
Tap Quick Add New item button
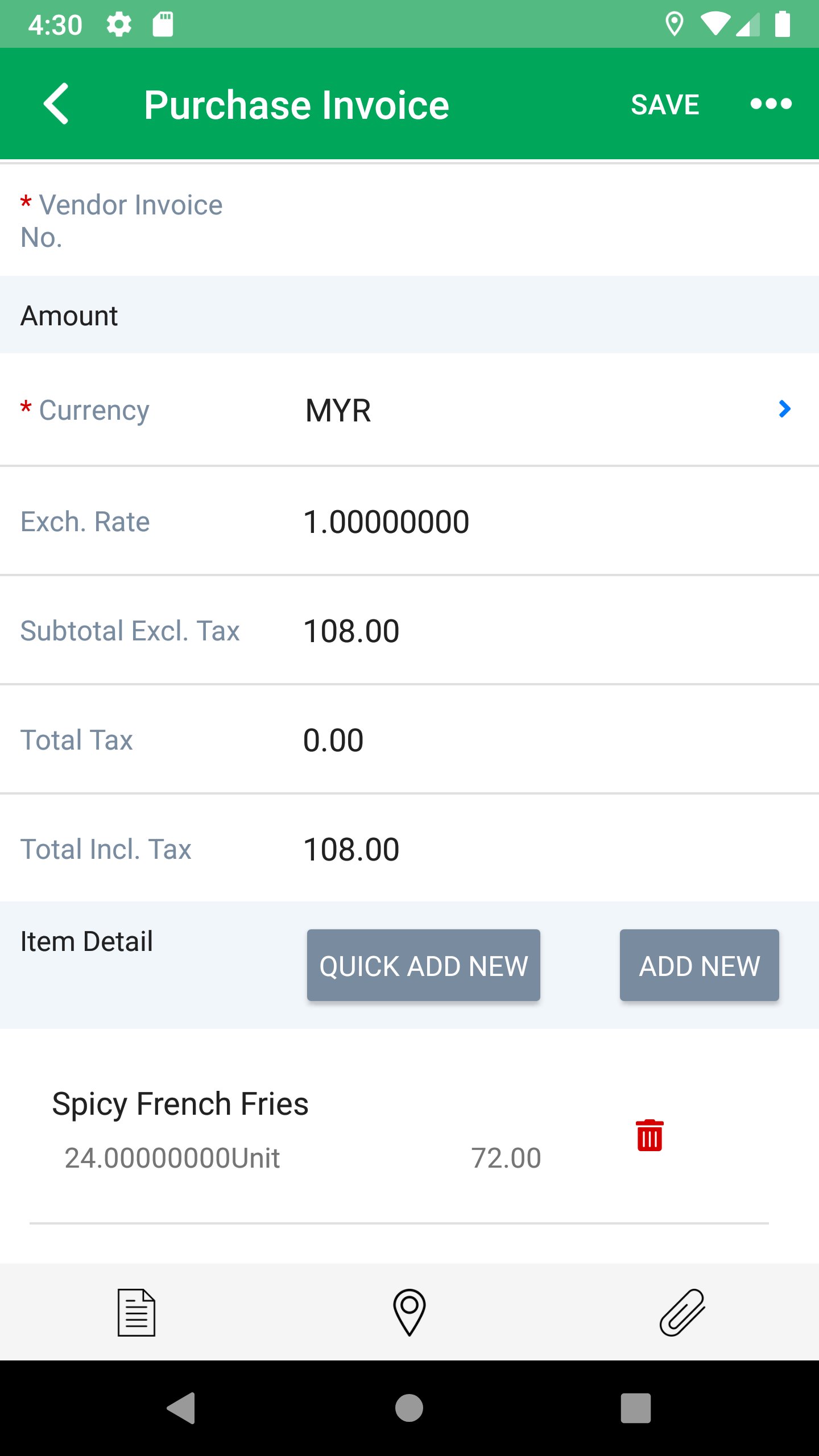point(423,965)
